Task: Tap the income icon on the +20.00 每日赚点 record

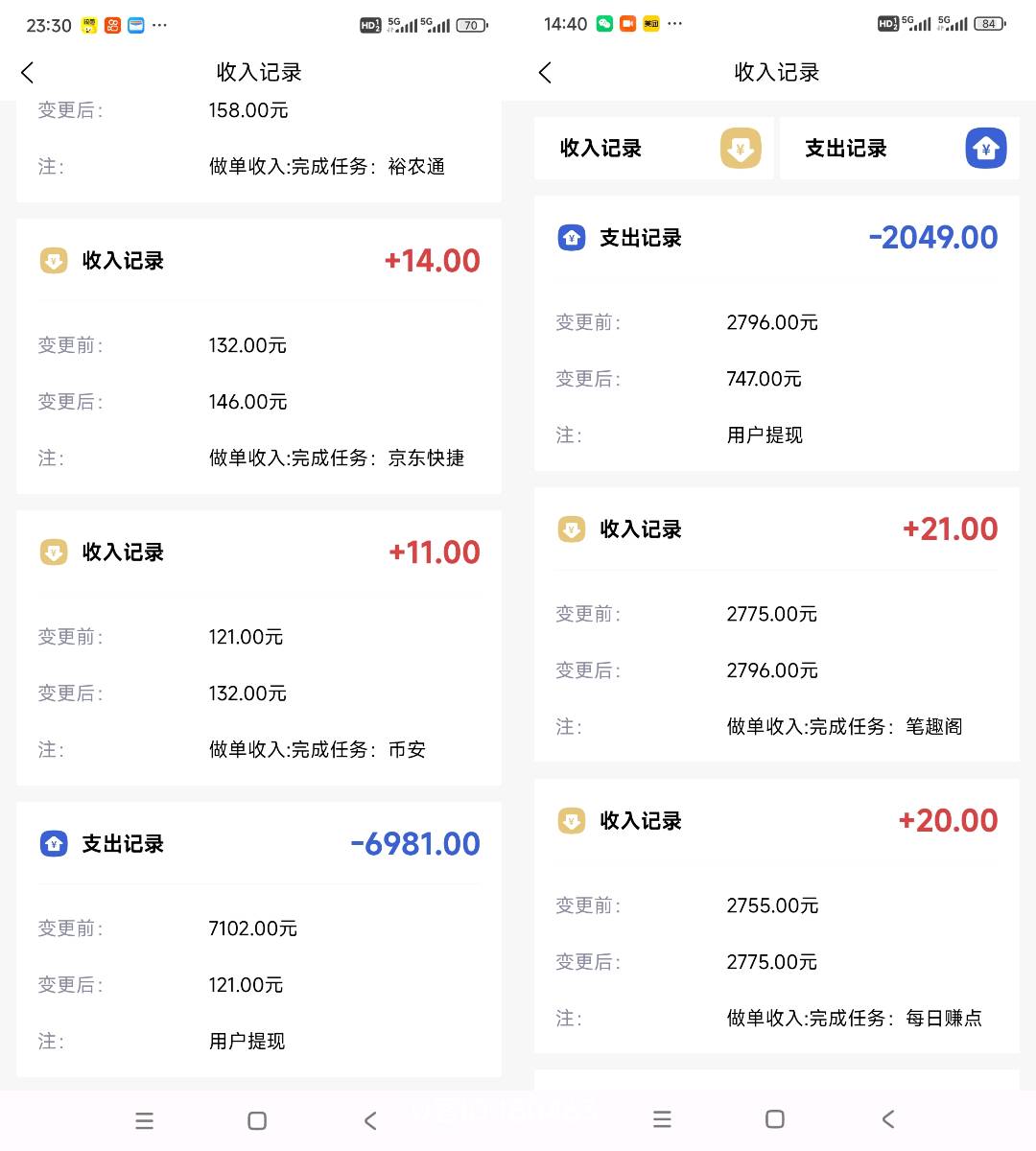Action: click(571, 821)
